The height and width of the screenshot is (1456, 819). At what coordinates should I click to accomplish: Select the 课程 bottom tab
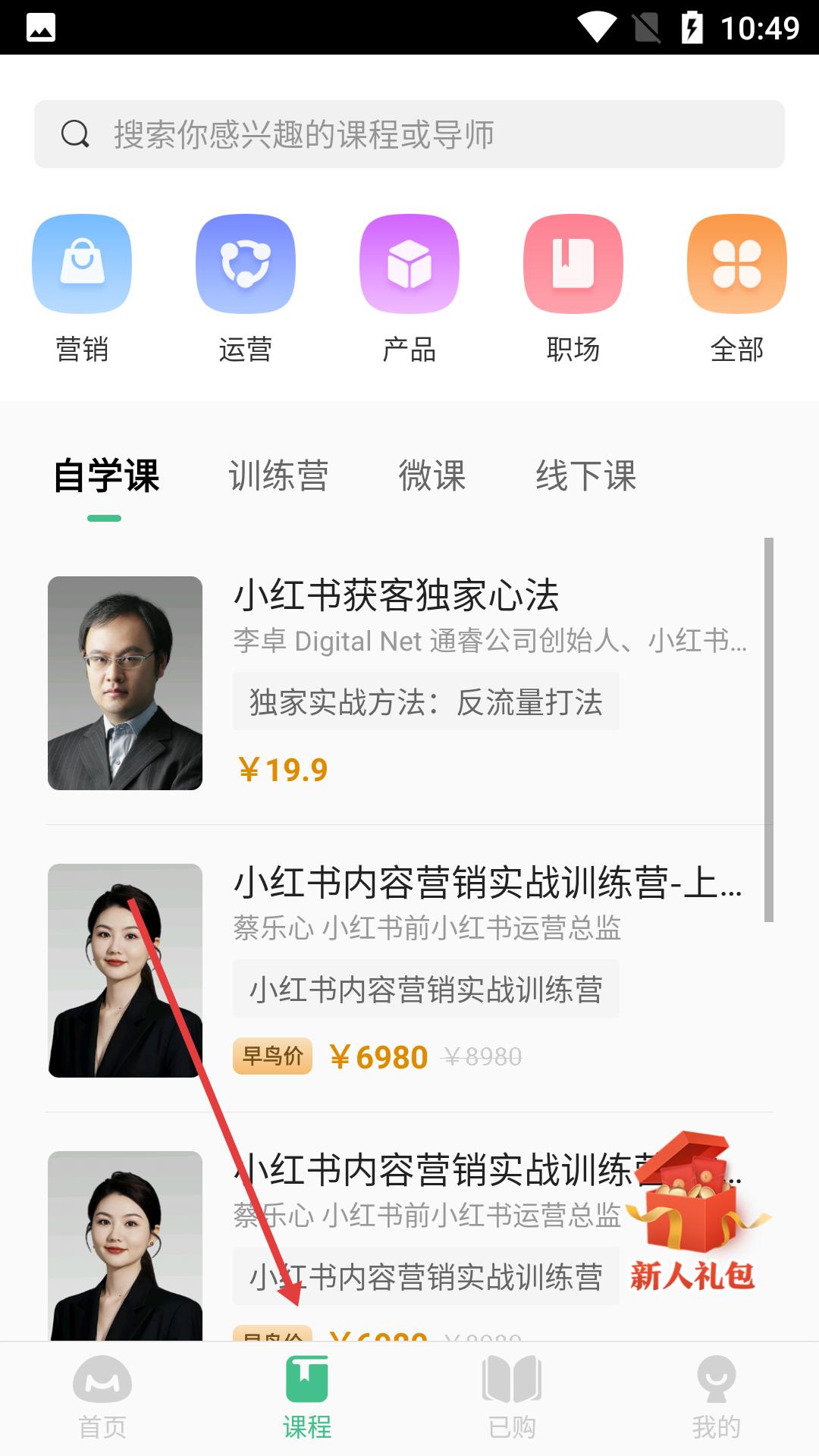pos(307,1398)
